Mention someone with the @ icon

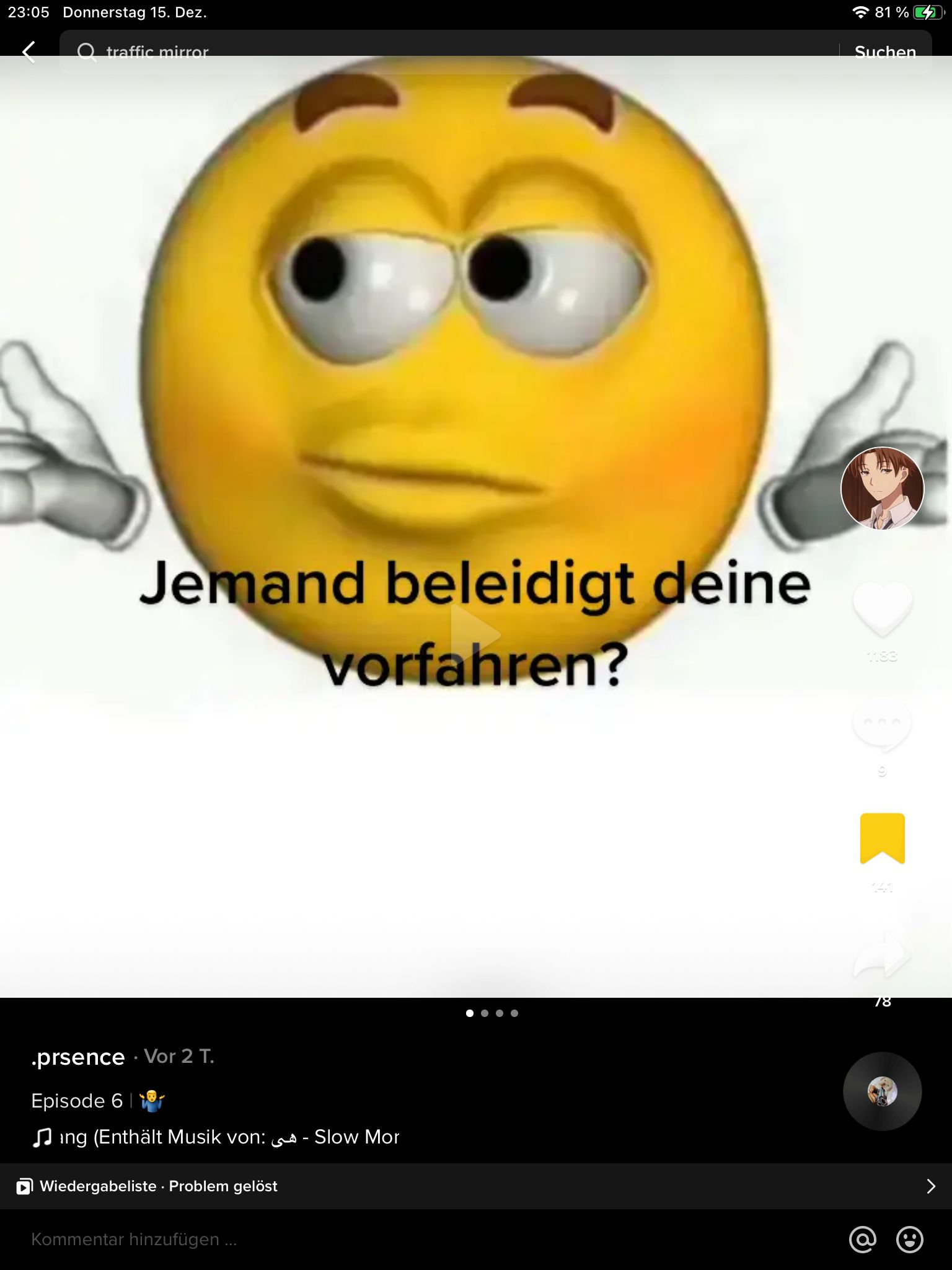(x=863, y=1240)
